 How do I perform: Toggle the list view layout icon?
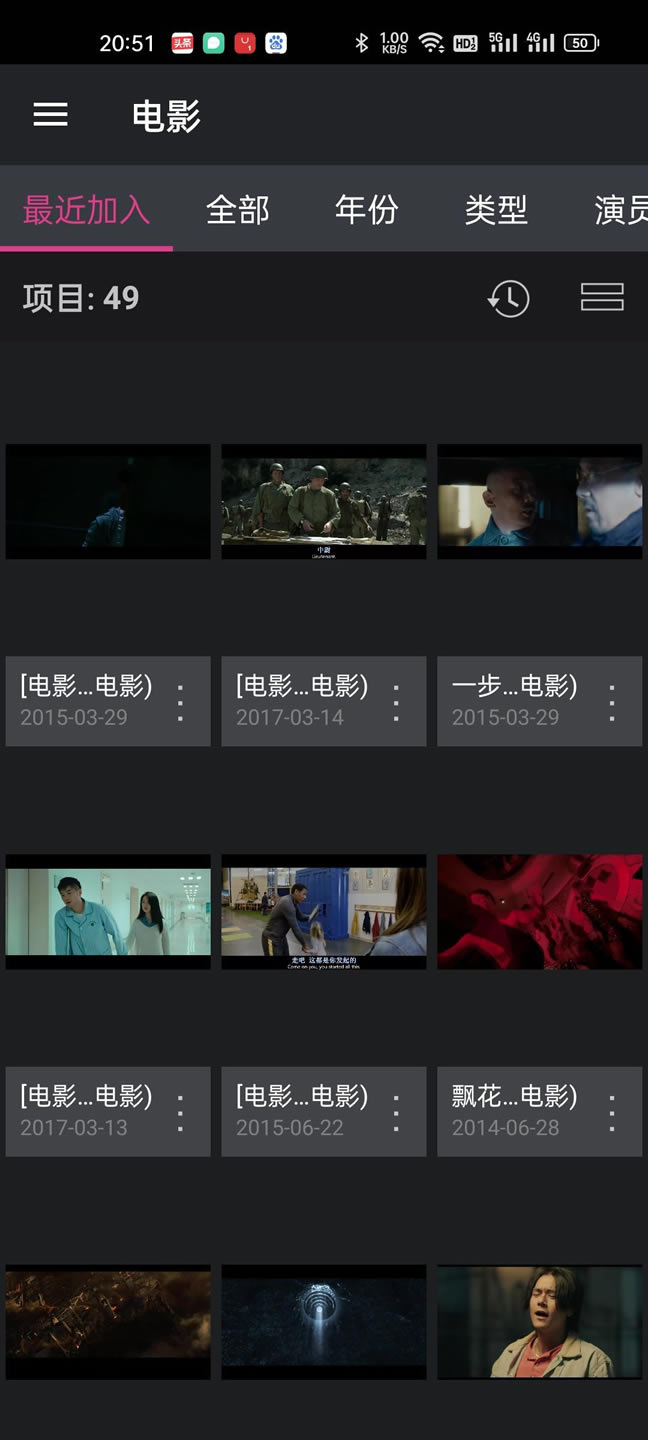pyautogui.click(x=602, y=297)
